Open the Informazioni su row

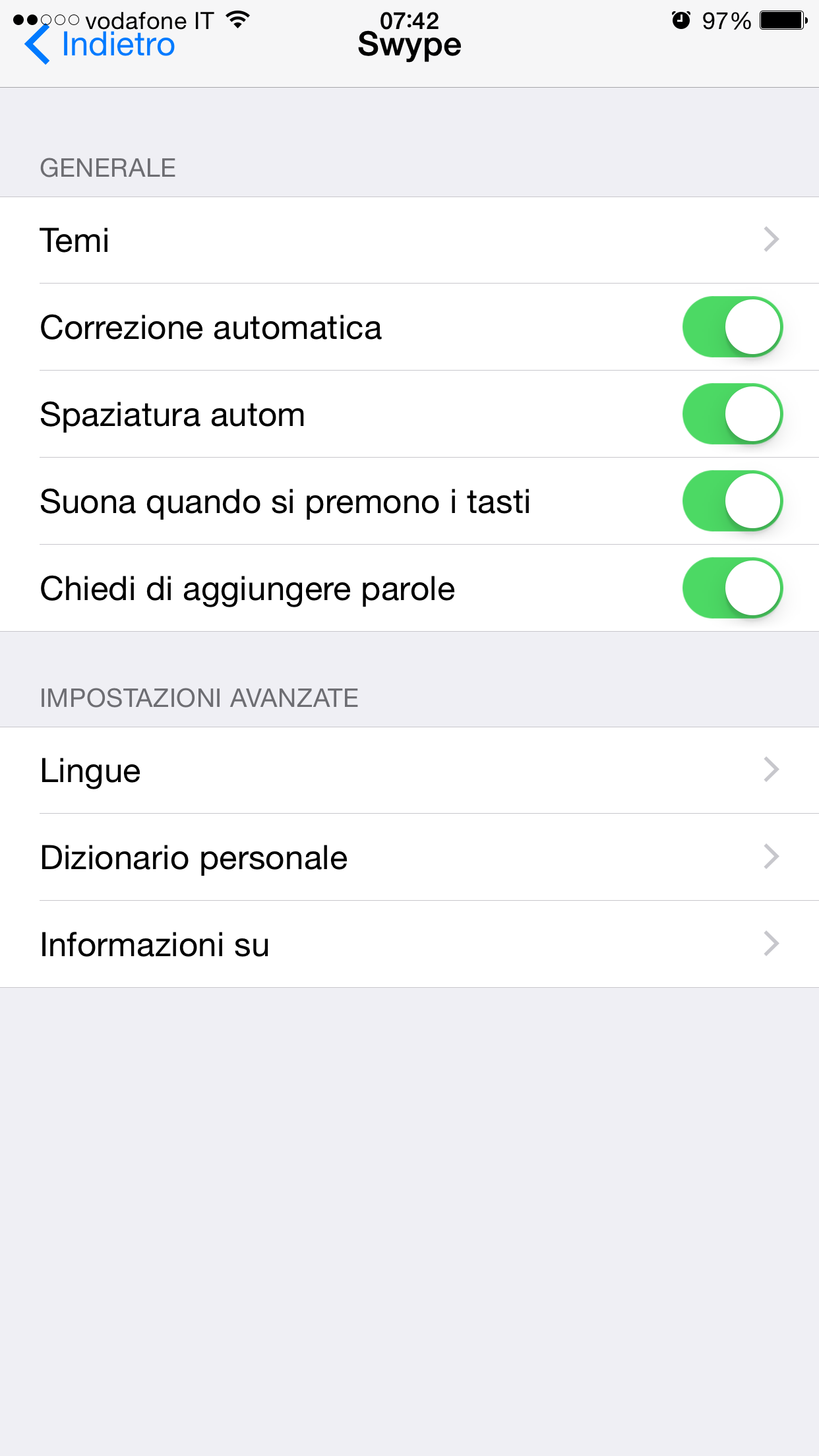[409, 944]
